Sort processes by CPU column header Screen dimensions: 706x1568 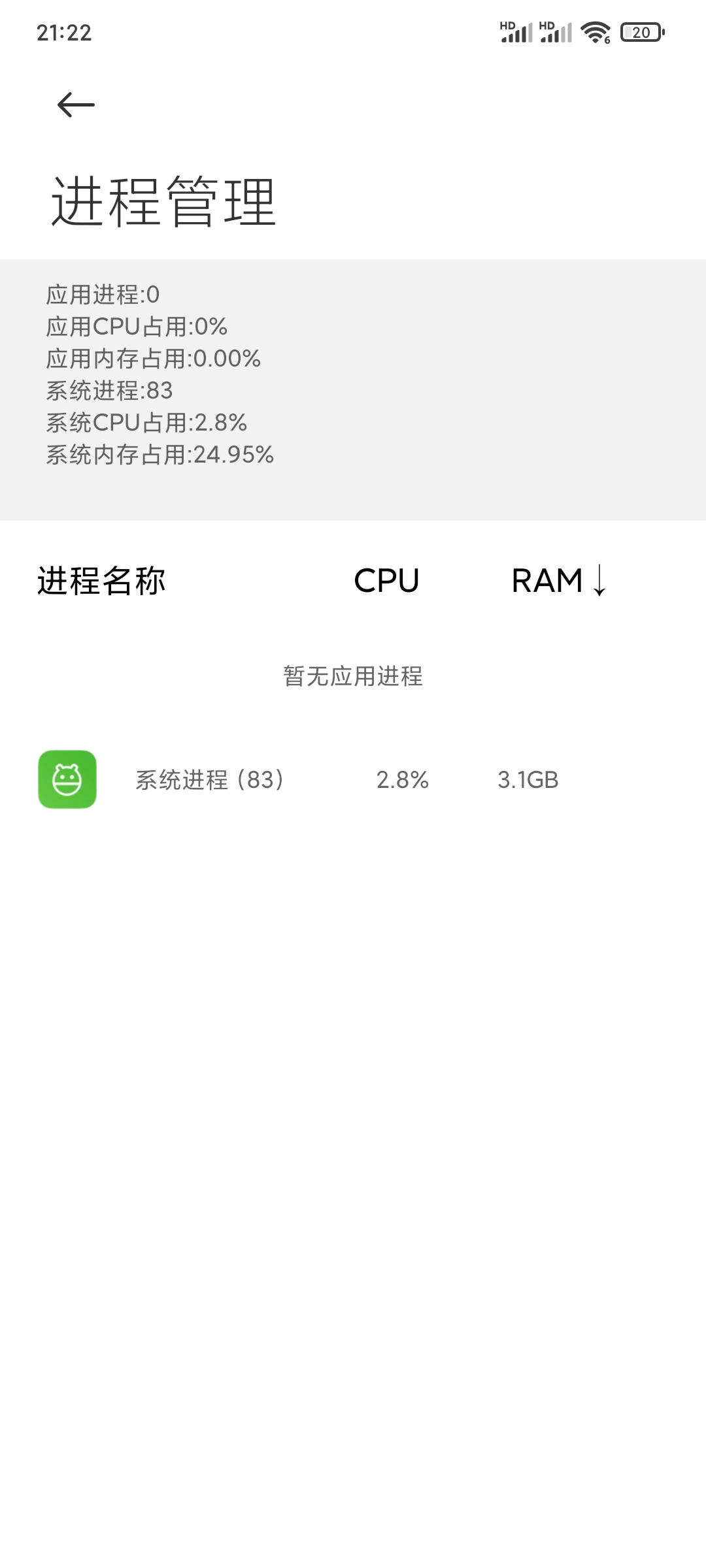[x=386, y=580]
